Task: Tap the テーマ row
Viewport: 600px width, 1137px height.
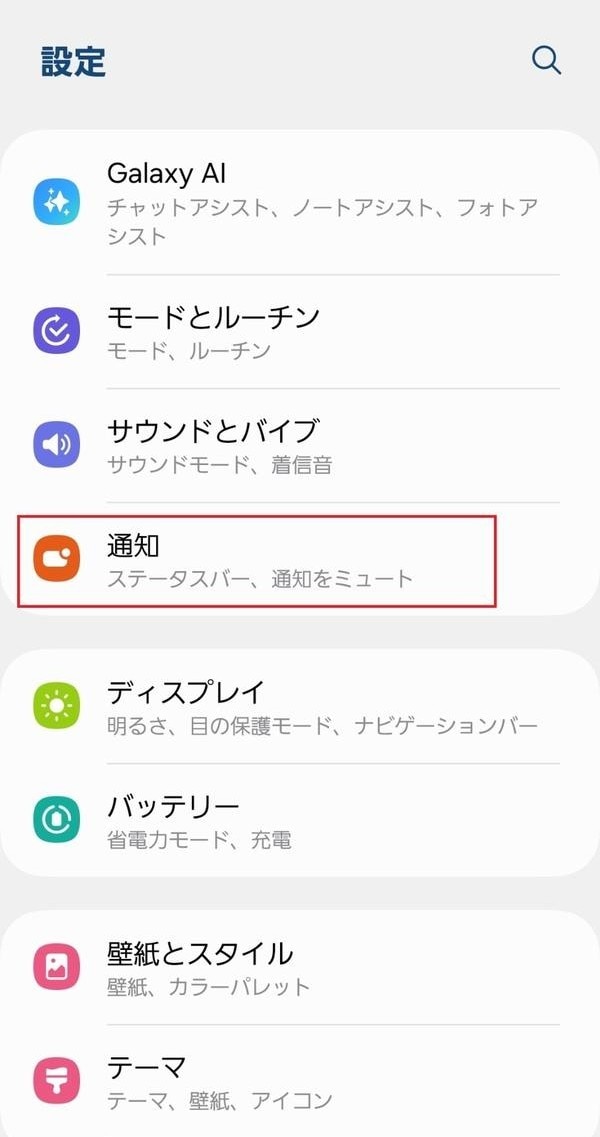Action: [300, 1081]
